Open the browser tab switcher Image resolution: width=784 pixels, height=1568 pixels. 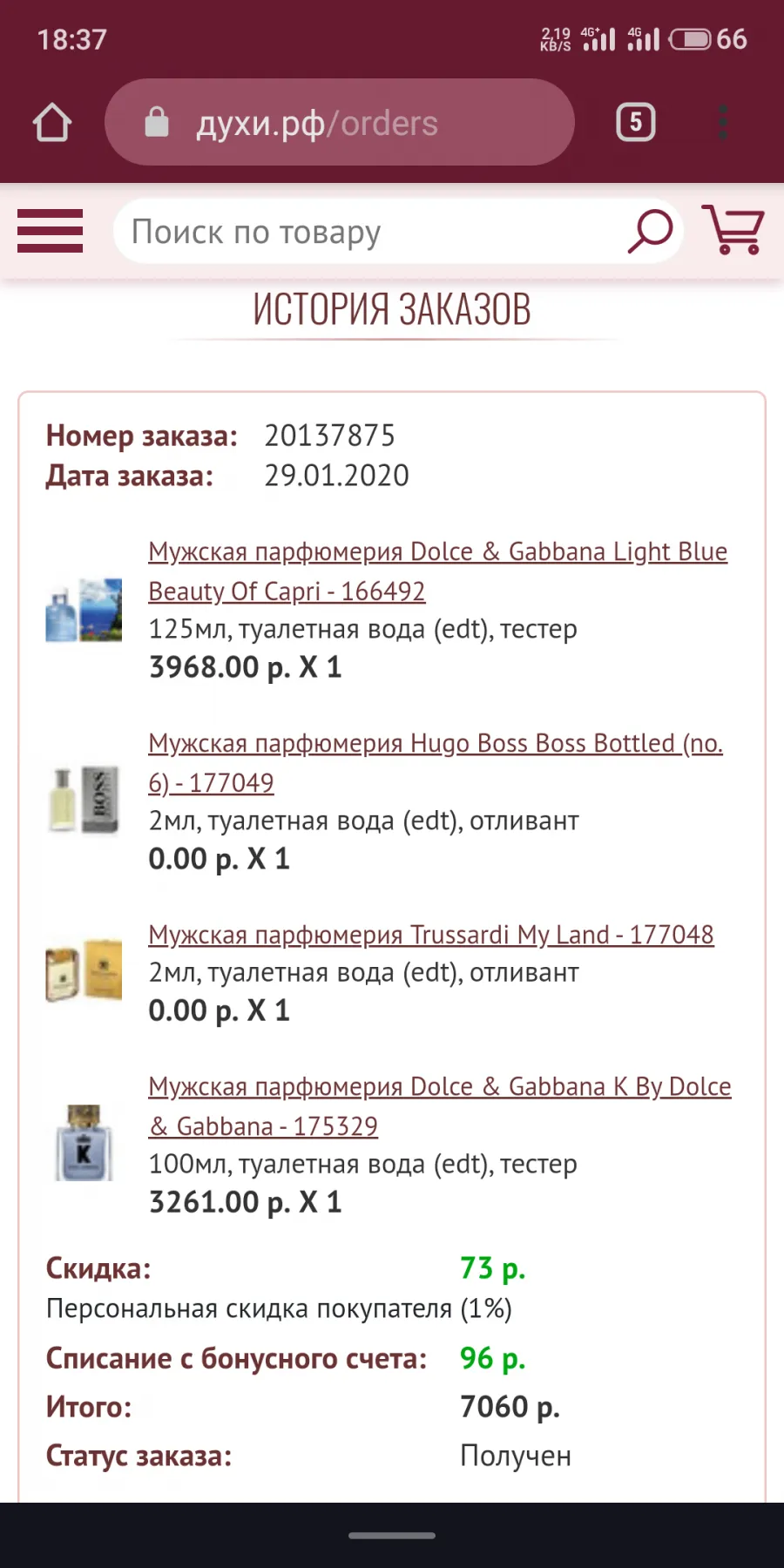(x=636, y=122)
